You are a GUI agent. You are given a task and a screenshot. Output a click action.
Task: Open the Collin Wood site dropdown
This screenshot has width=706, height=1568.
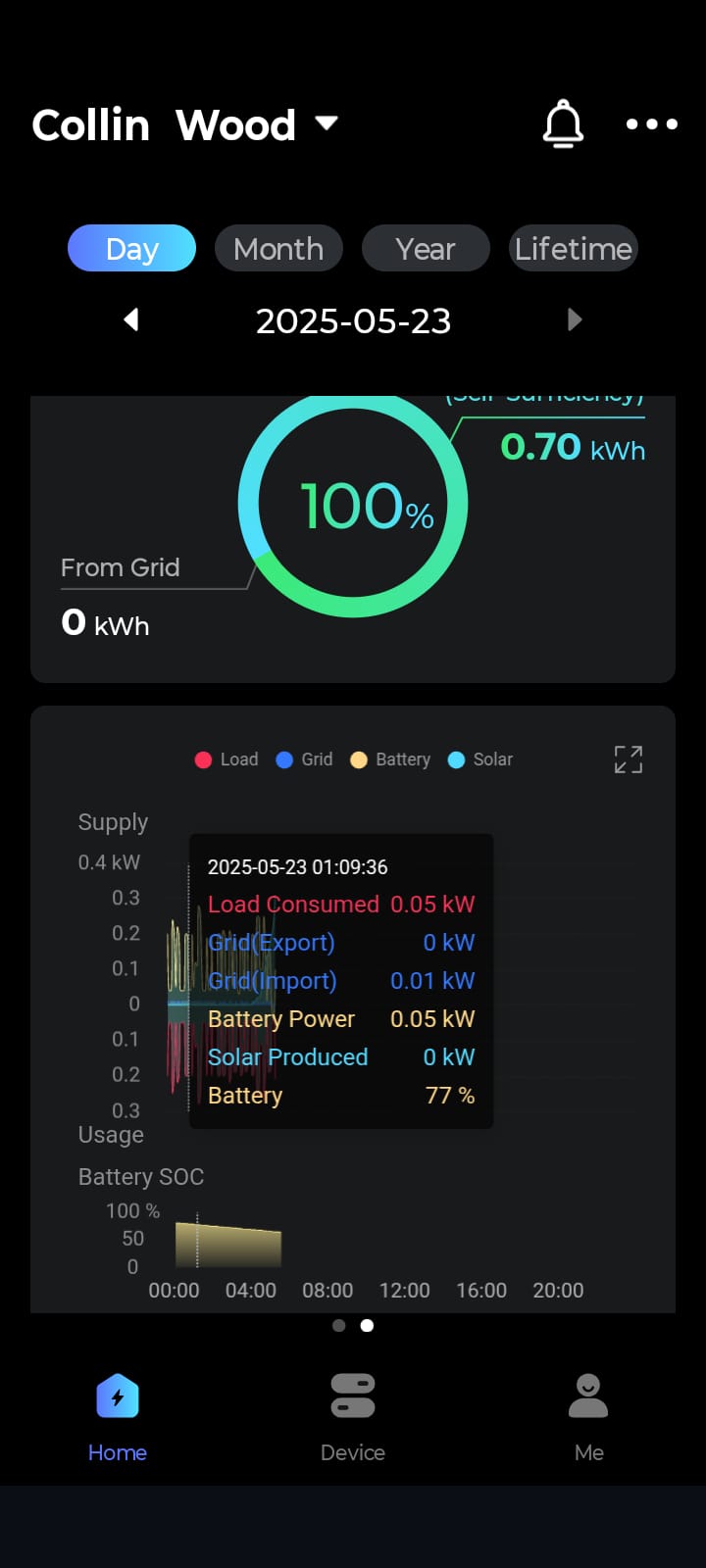coord(326,124)
